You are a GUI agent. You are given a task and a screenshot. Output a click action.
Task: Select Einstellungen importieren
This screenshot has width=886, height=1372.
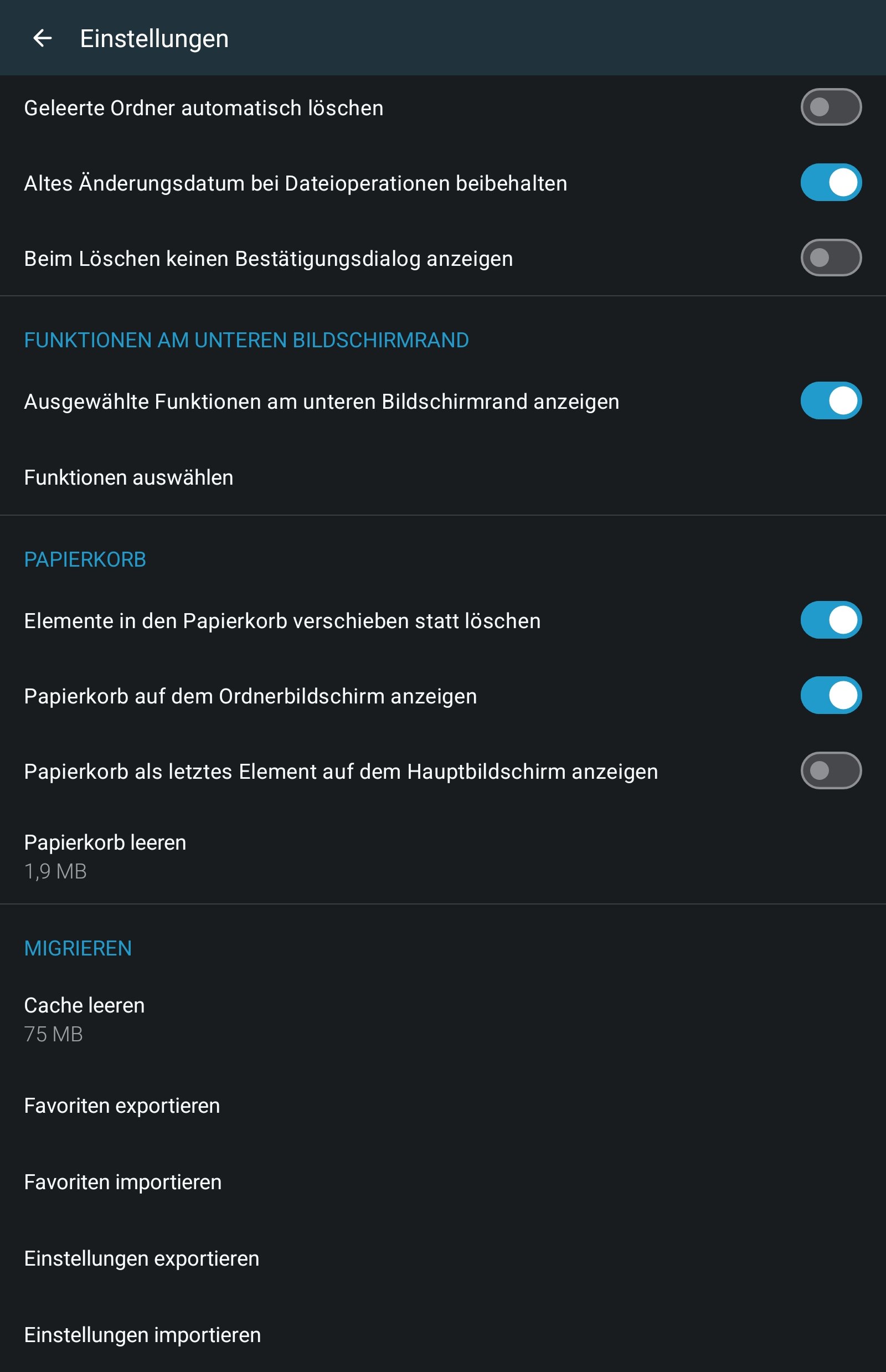[142, 1334]
